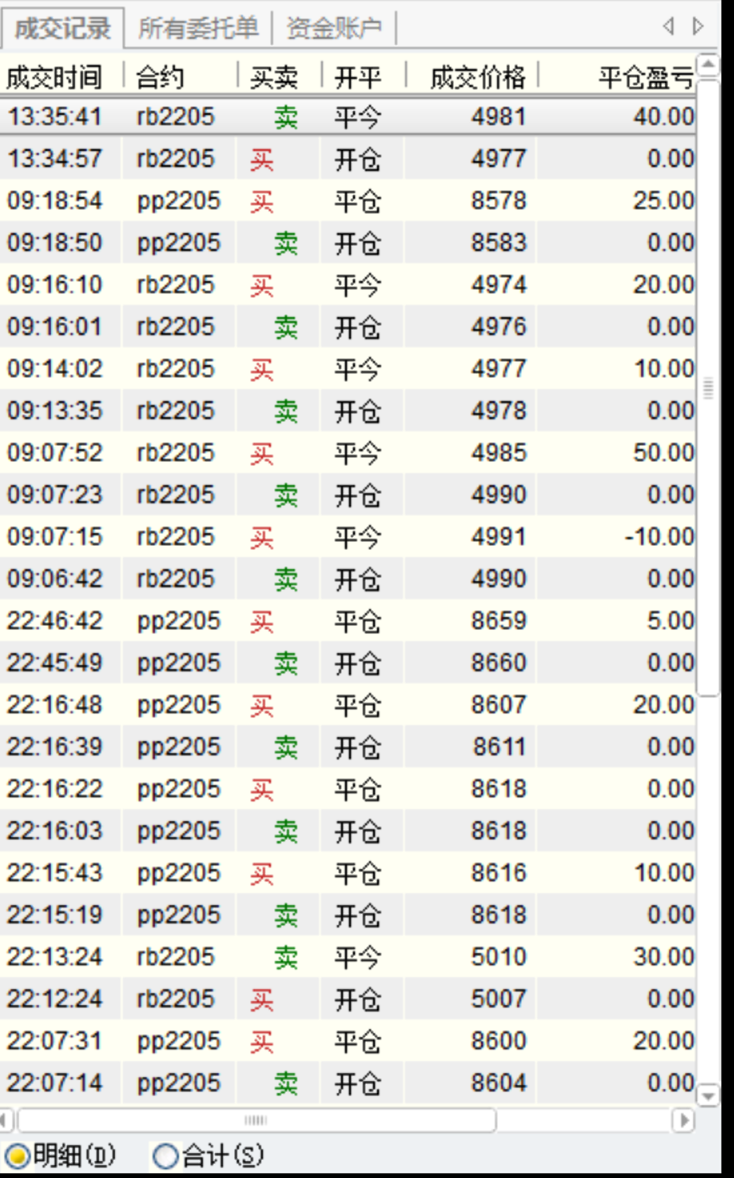Click the left arrow beside the tabs
734x1178 pixels.
click(669, 27)
